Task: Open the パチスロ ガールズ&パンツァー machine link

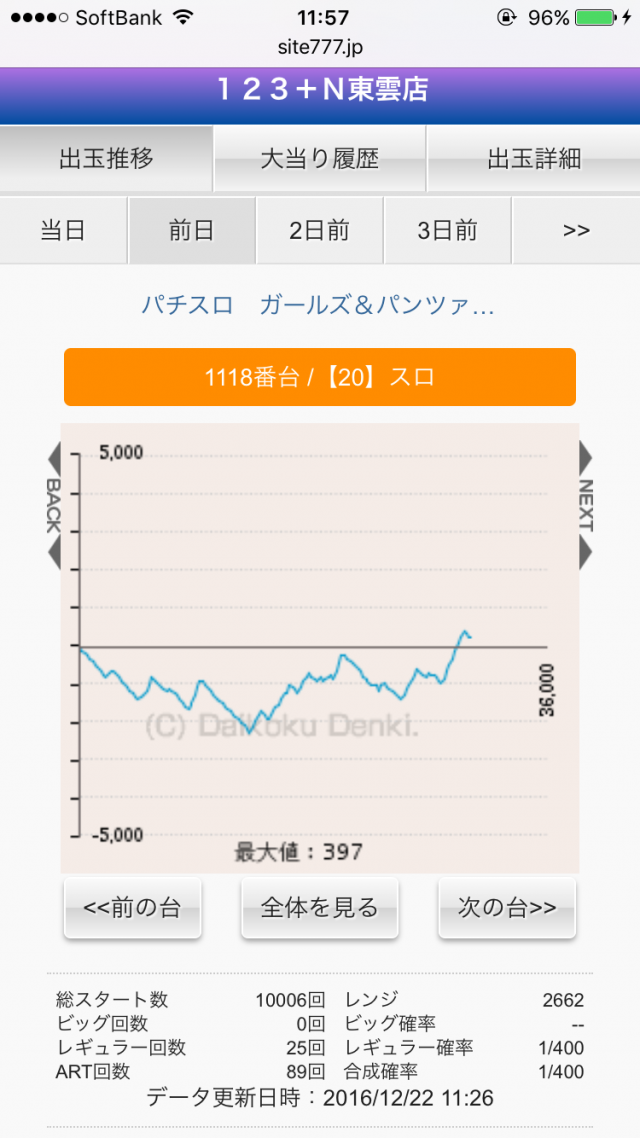Action: [318, 305]
